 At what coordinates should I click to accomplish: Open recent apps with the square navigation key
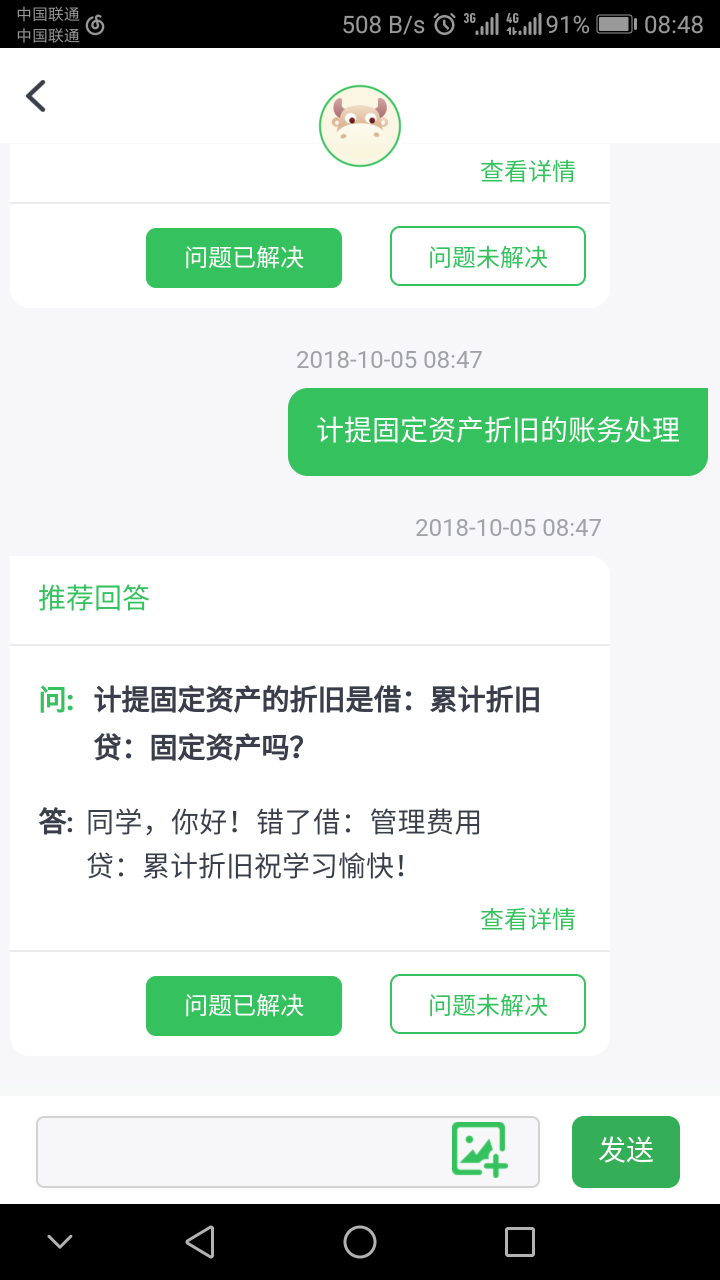(x=518, y=1241)
